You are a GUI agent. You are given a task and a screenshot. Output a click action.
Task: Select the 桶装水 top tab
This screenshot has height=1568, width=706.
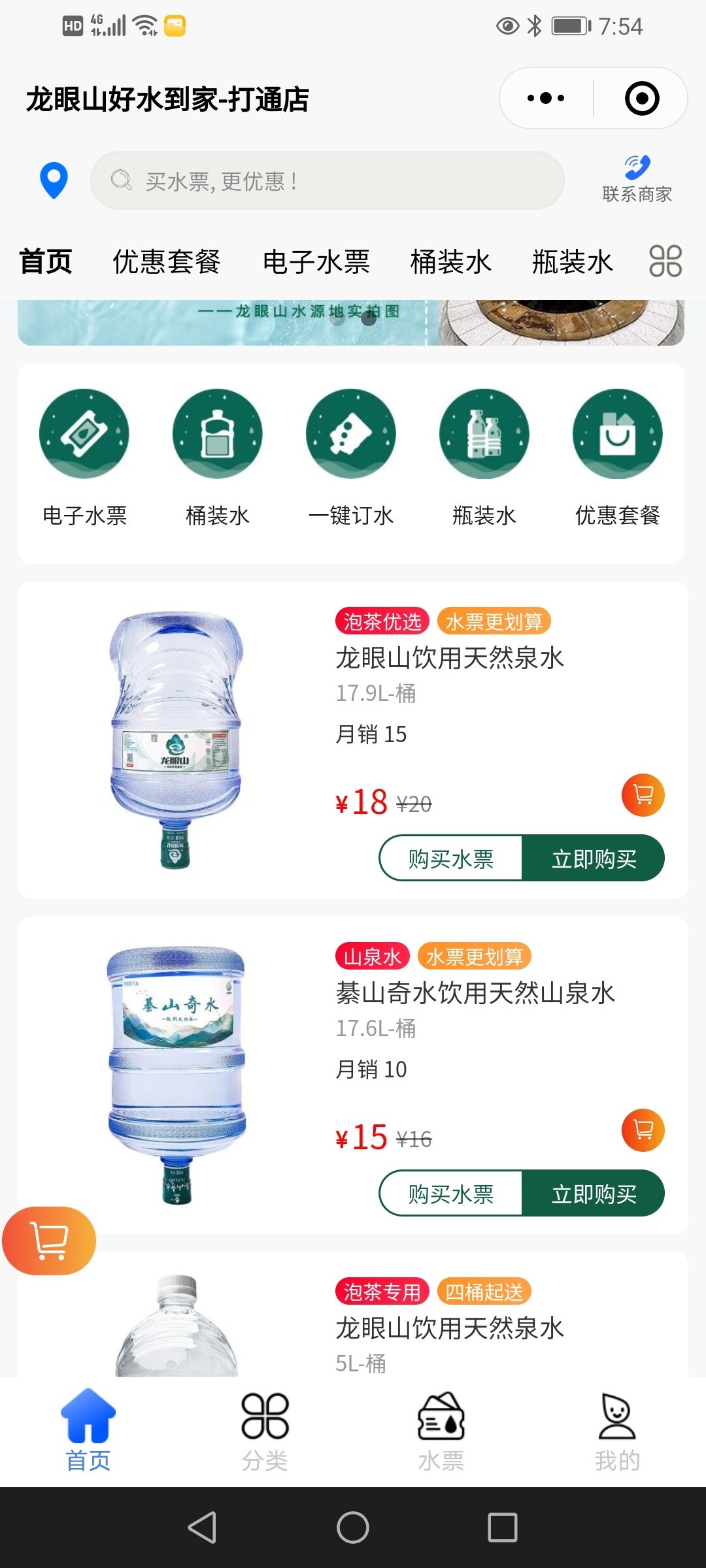click(x=450, y=262)
